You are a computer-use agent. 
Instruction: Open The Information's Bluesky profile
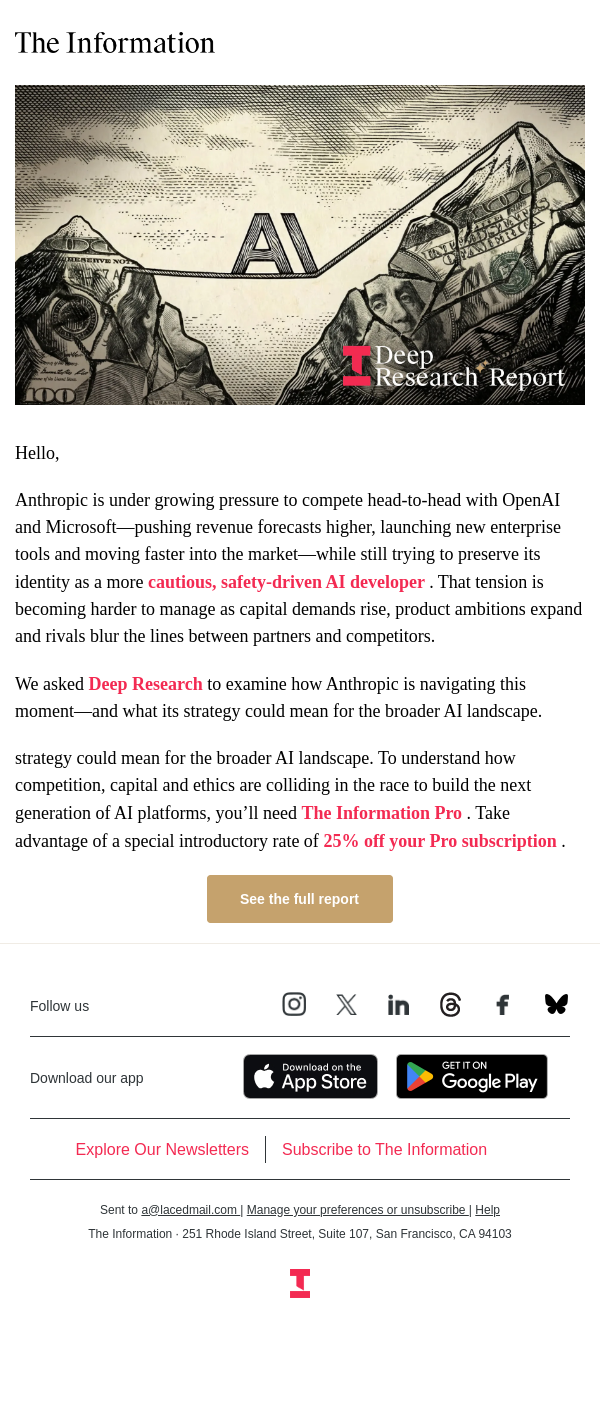coord(556,1005)
